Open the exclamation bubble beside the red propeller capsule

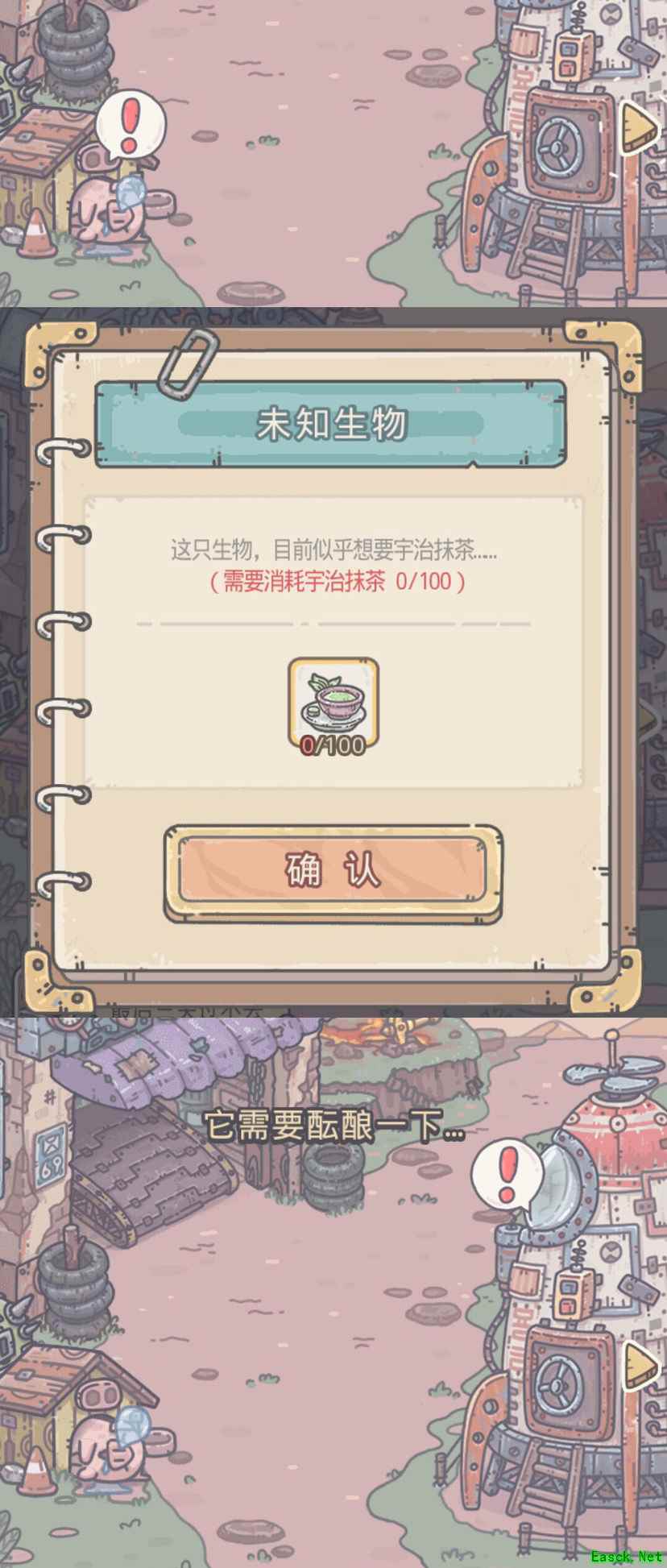click(x=507, y=1172)
